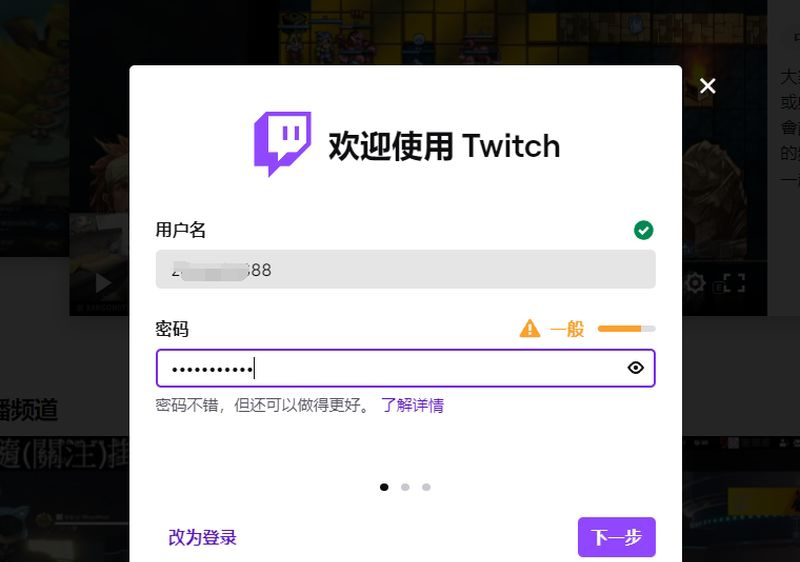The width and height of the screenshot is (800, 562).
Task: Switch to login via 改为登录
Action: (203, 537)
